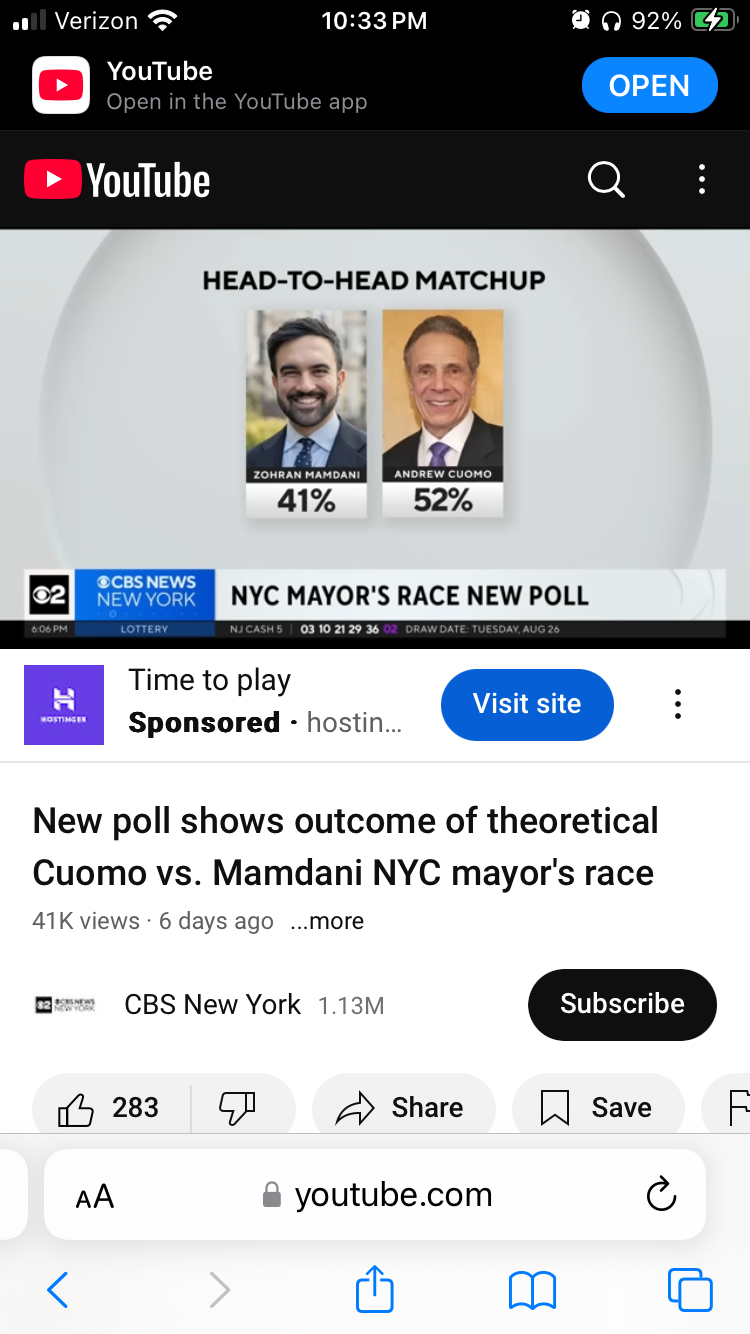Go back to the previous page

pos(58,1290)
